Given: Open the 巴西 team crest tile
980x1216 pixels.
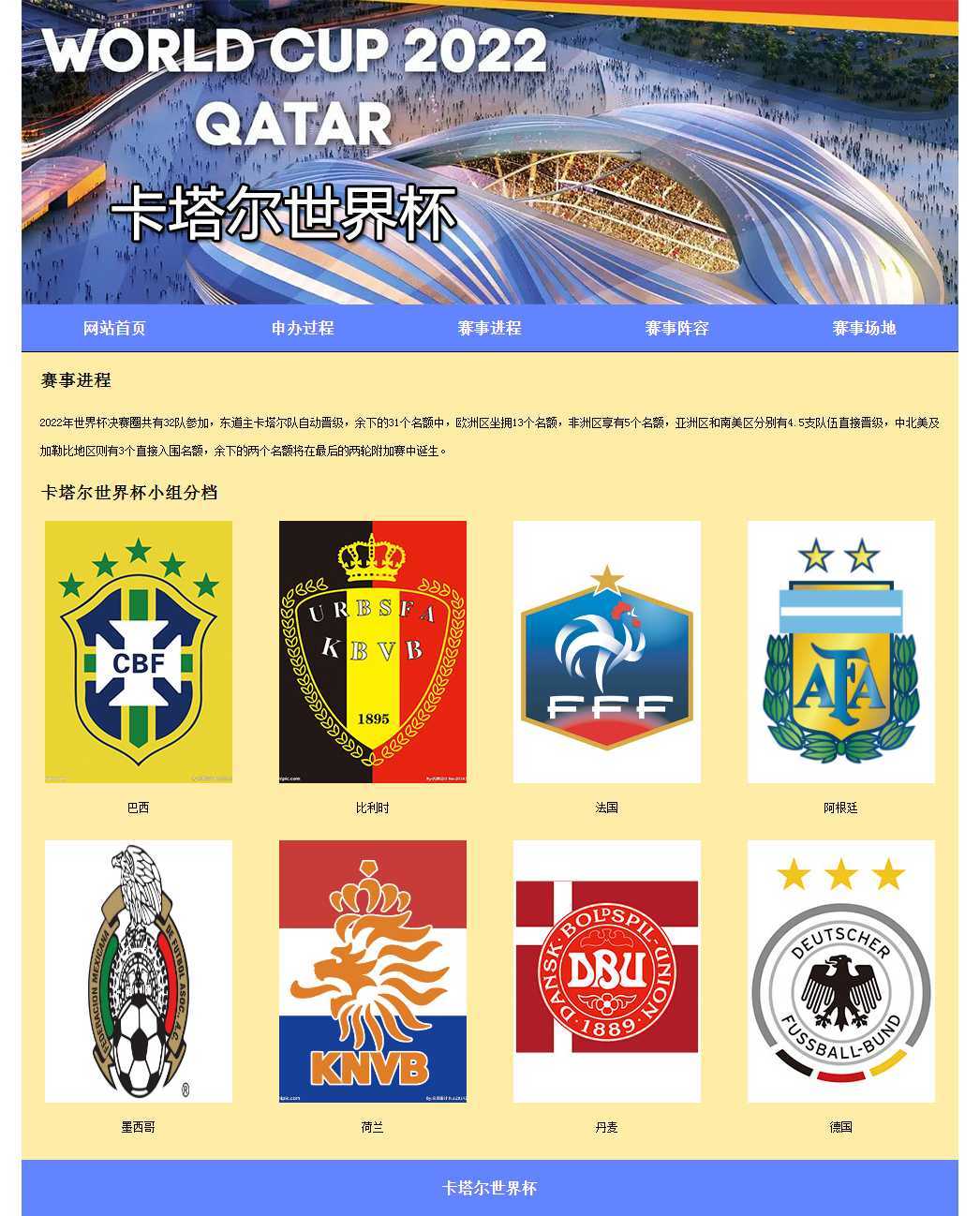Looking at the screenshot, I should [139, 652].
